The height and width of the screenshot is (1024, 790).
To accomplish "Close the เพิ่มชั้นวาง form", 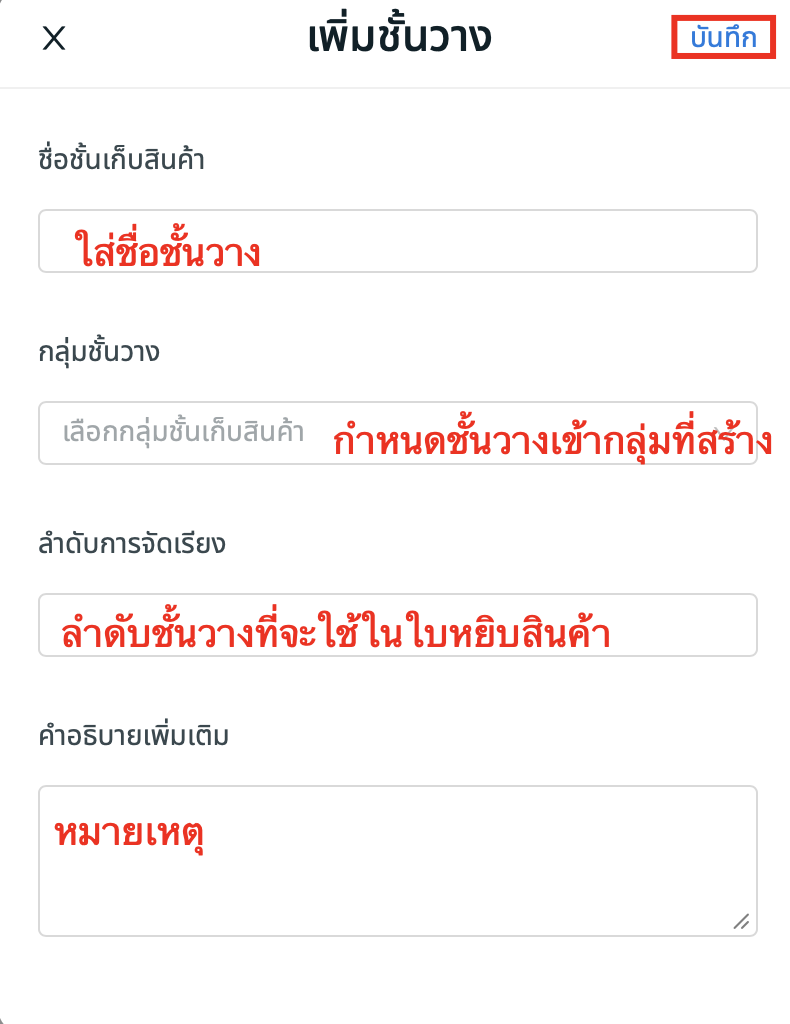I will pyautogui.click(x=53, y=39).
